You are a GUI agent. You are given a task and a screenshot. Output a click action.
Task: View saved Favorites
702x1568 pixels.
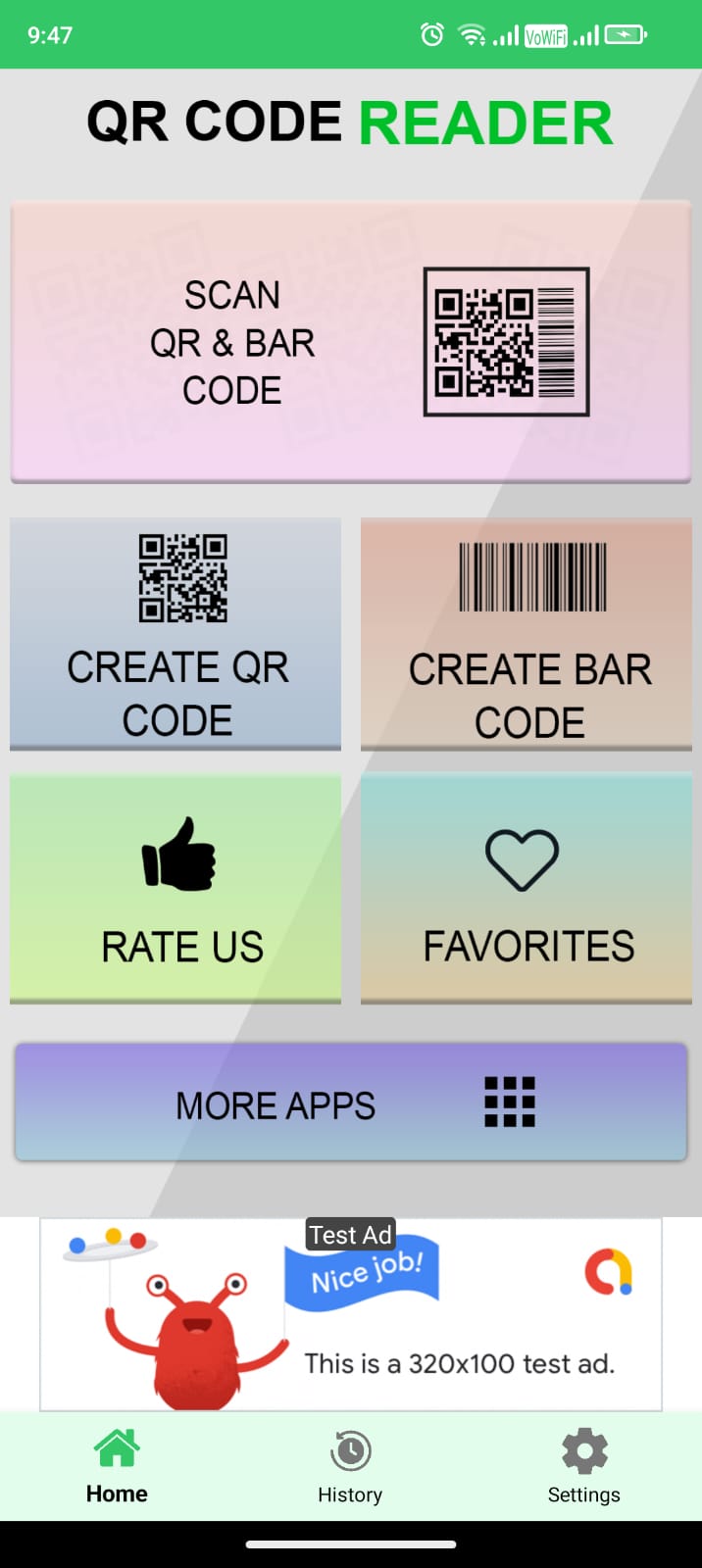(x=526, y=888)
